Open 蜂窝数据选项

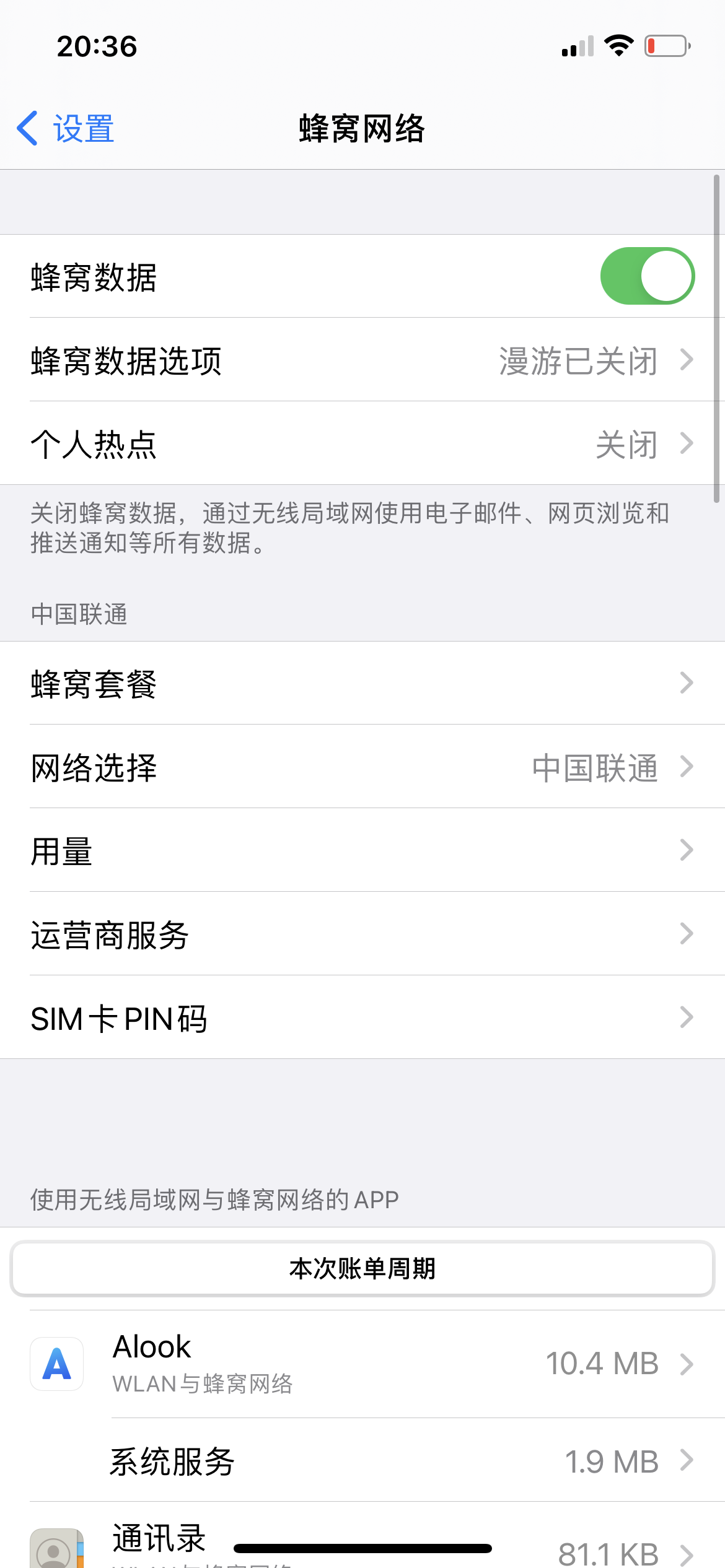coord(362,360)
